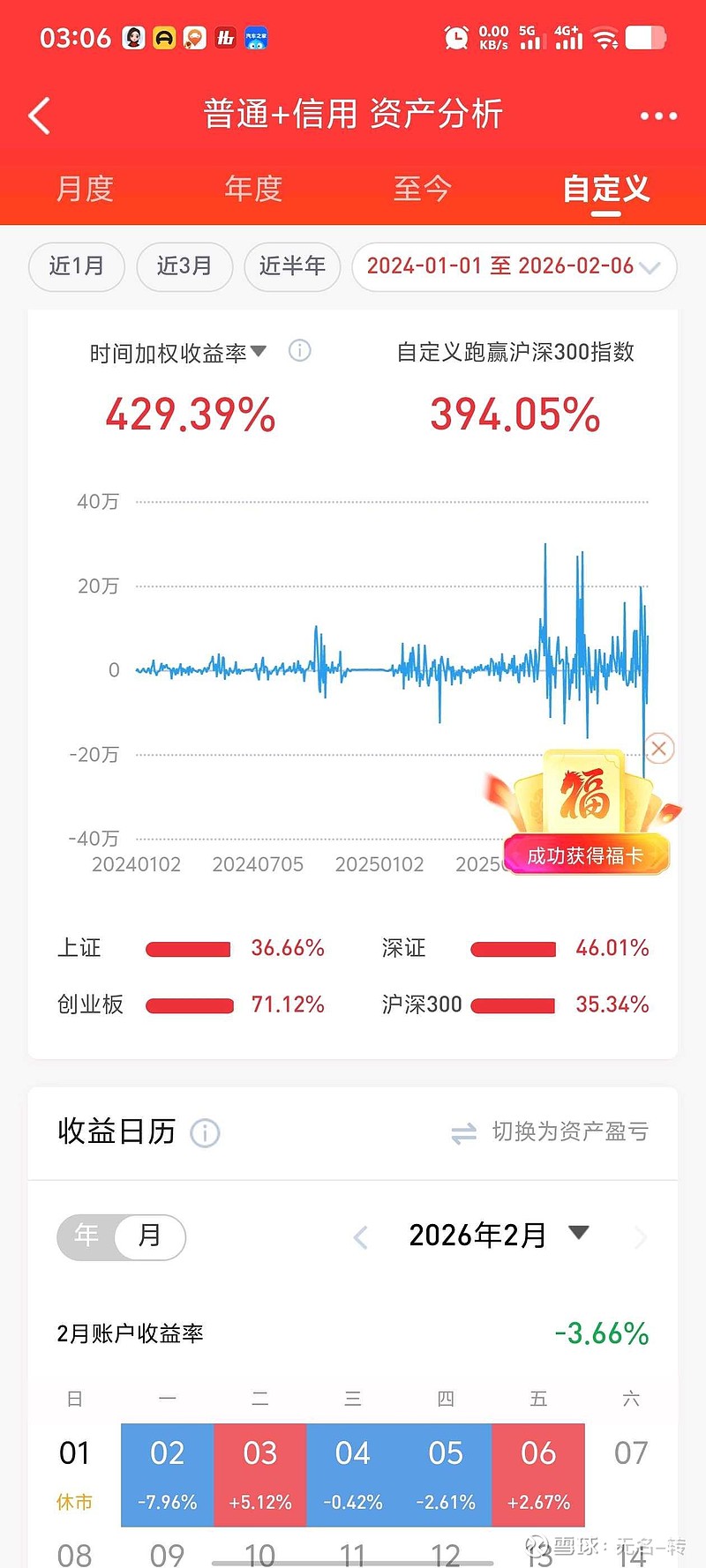The image size is (706, 1568).
Task: Select the 近3月 time range chip
Action: click(x=184, y=266)
